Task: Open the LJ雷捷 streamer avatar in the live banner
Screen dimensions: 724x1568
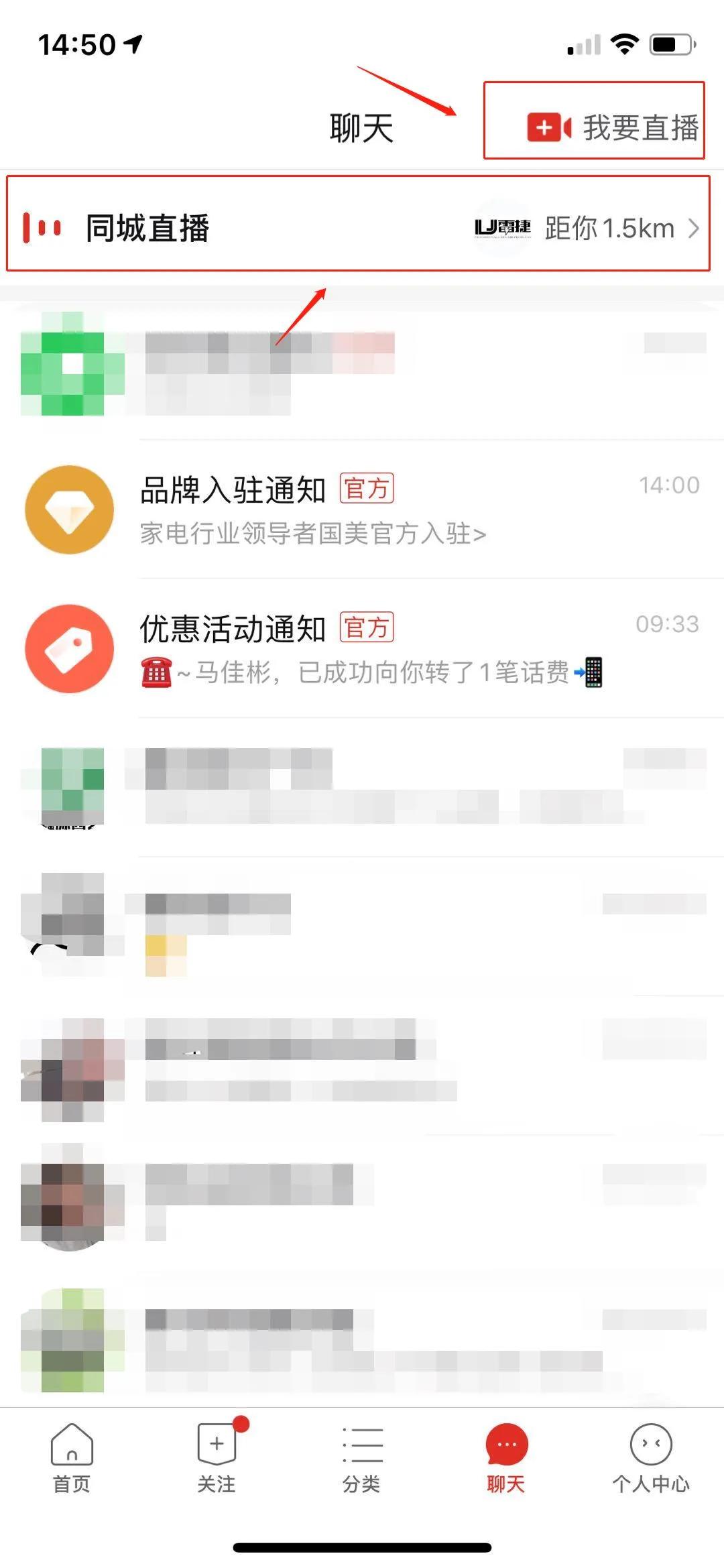Action: (x=504, y=228)
